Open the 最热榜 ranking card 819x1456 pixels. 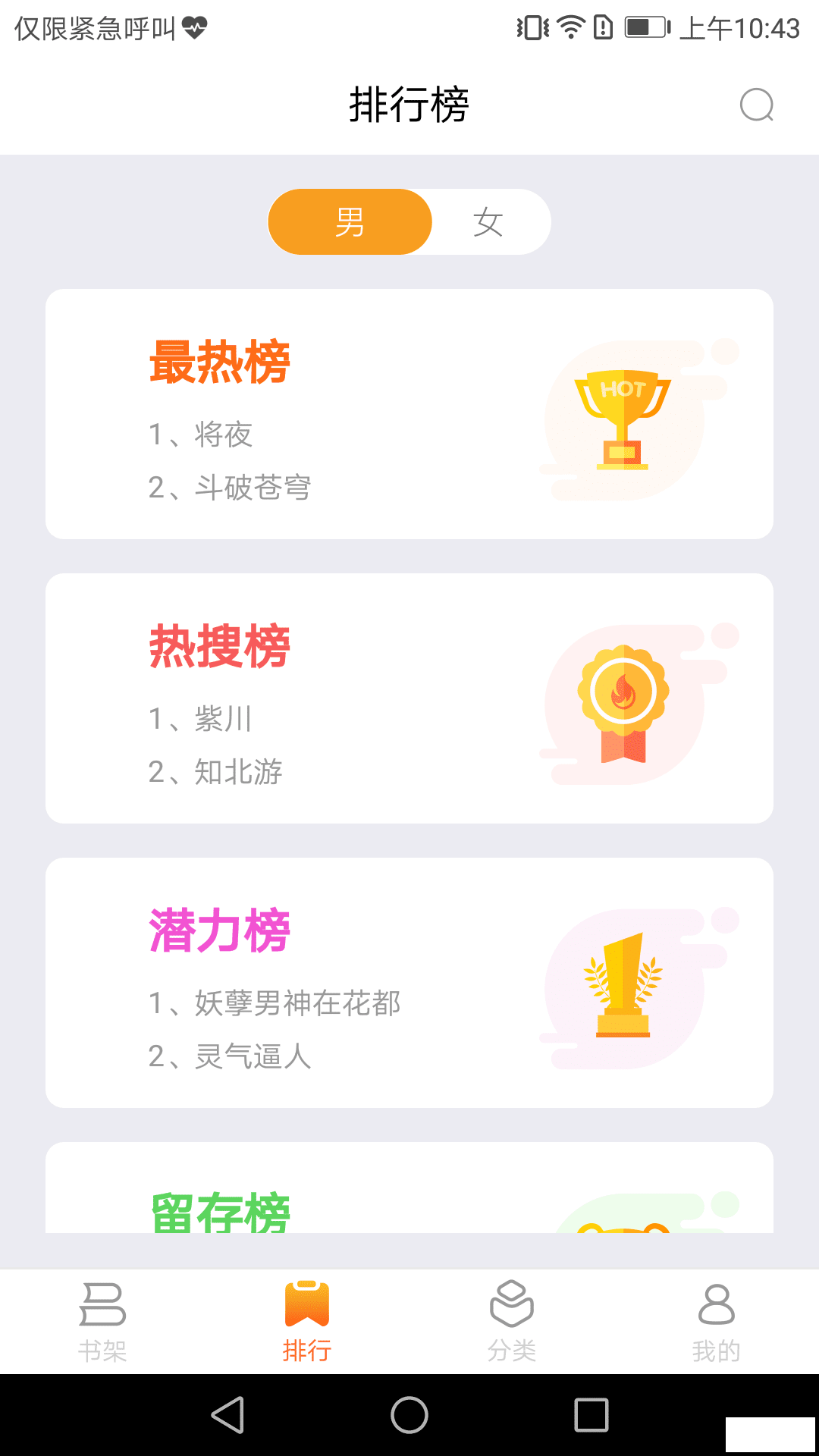pos(409,414)
